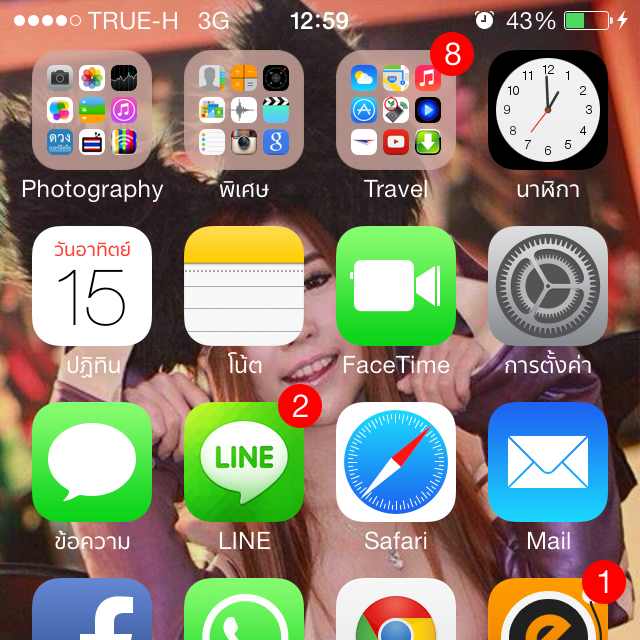
Task: Open Safari browser
Action: (396, 462)
